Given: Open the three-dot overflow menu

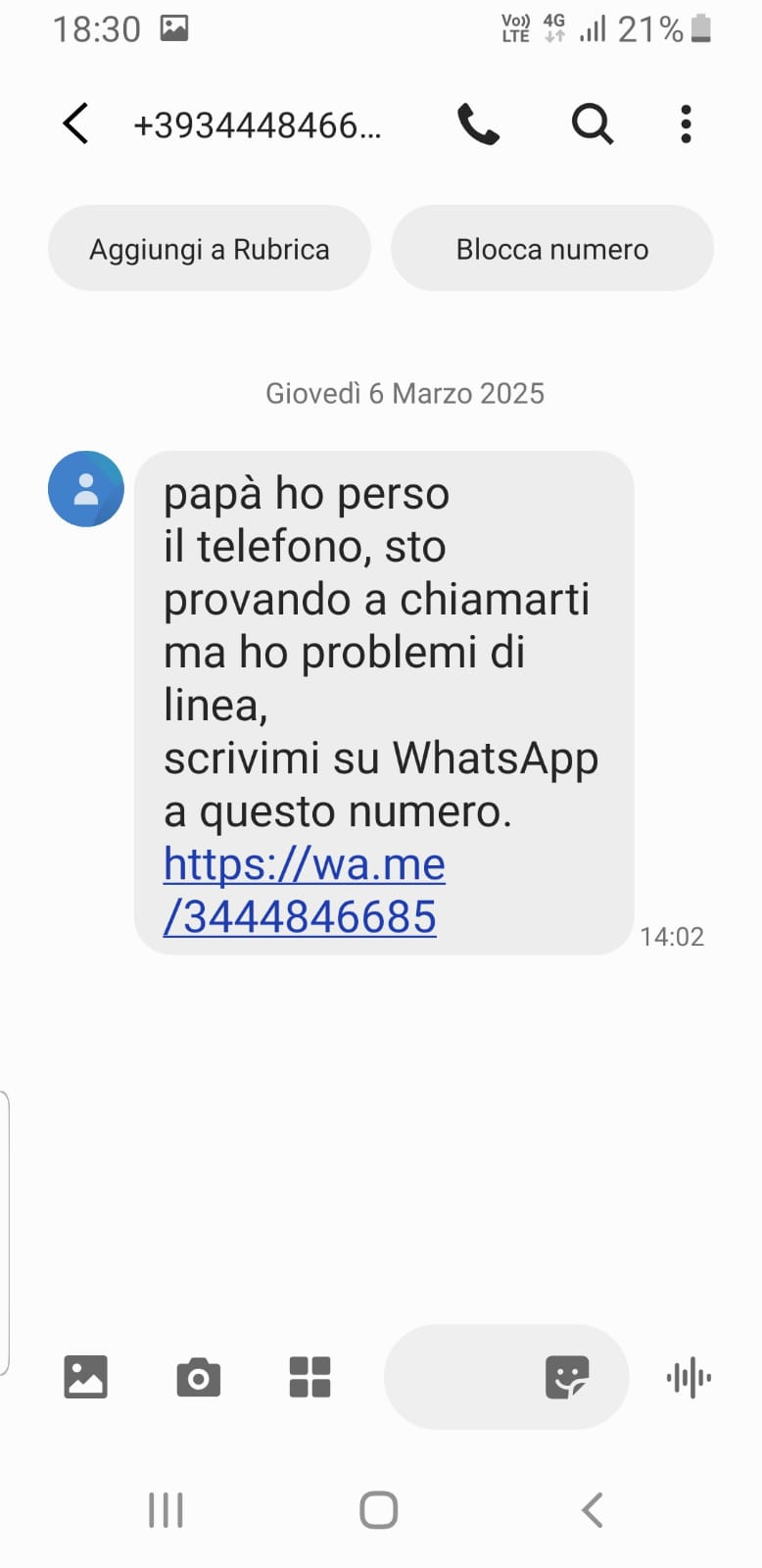Looking at the screenshot, I should (686, 124).
